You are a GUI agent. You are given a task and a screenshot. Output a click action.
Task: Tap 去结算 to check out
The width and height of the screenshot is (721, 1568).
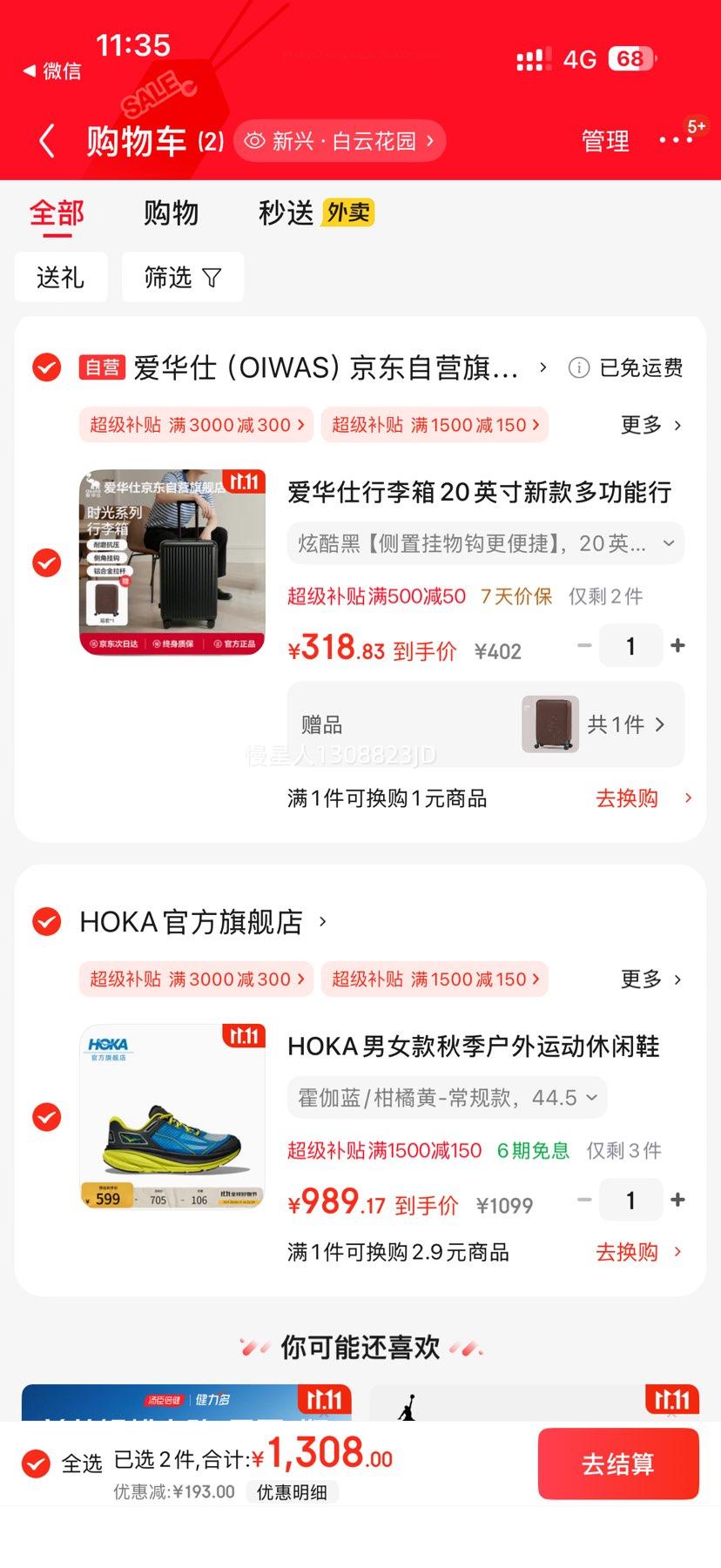(x=617, y=1464)
